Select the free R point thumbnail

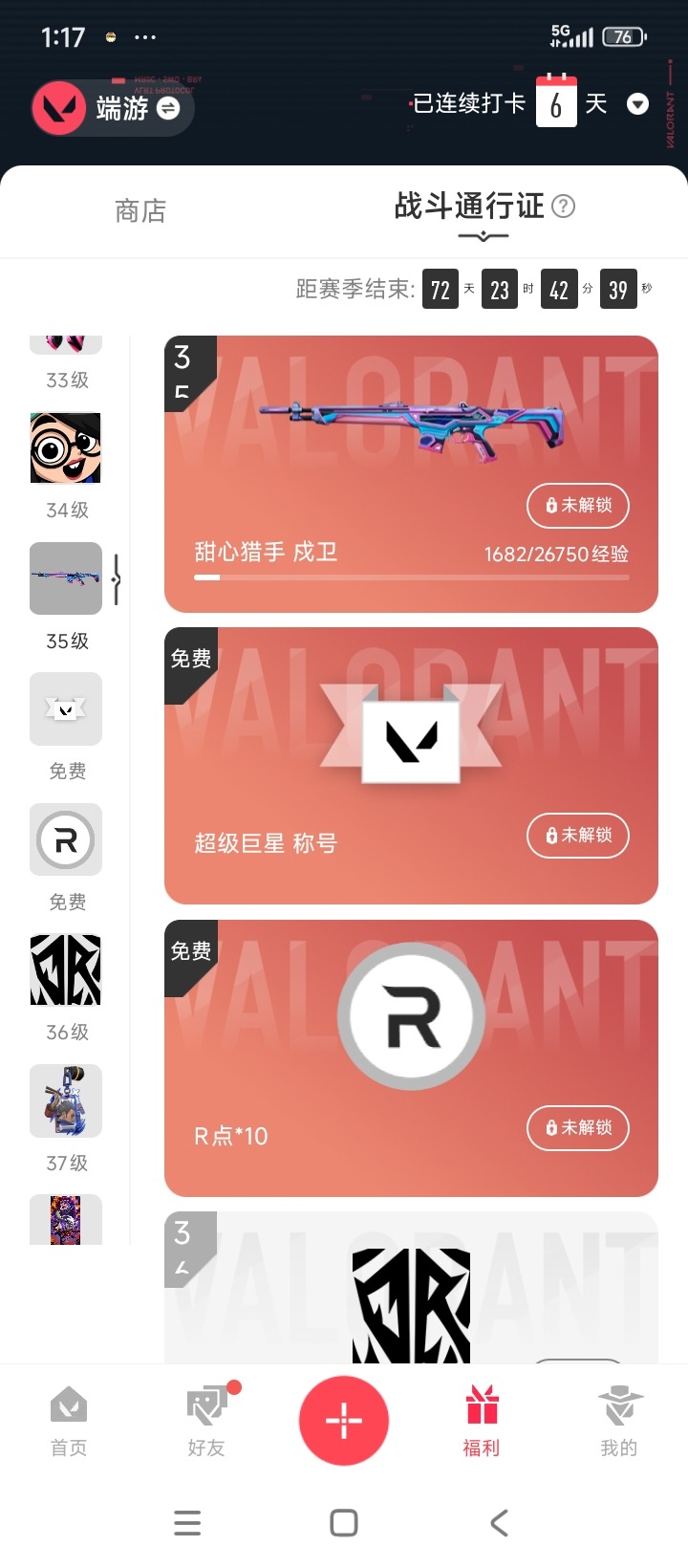tap(66, 839)
